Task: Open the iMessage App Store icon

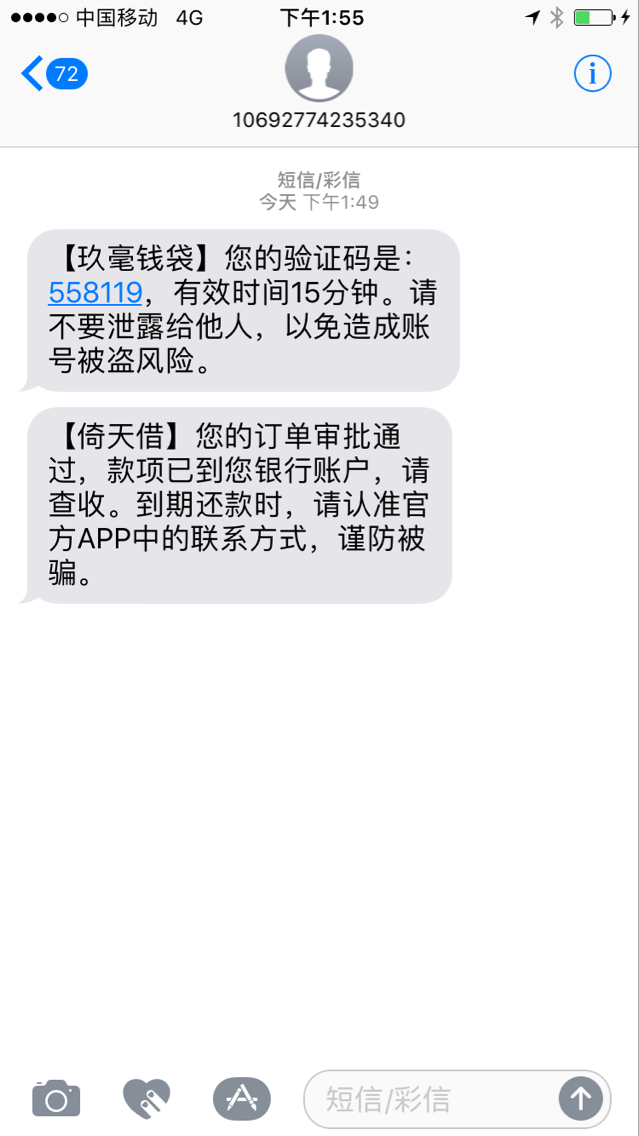Action: 241,1098
